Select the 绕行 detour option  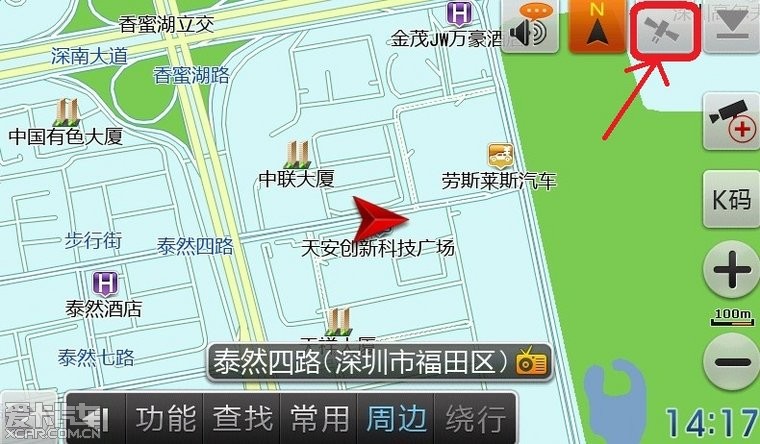tap(475, 417)
